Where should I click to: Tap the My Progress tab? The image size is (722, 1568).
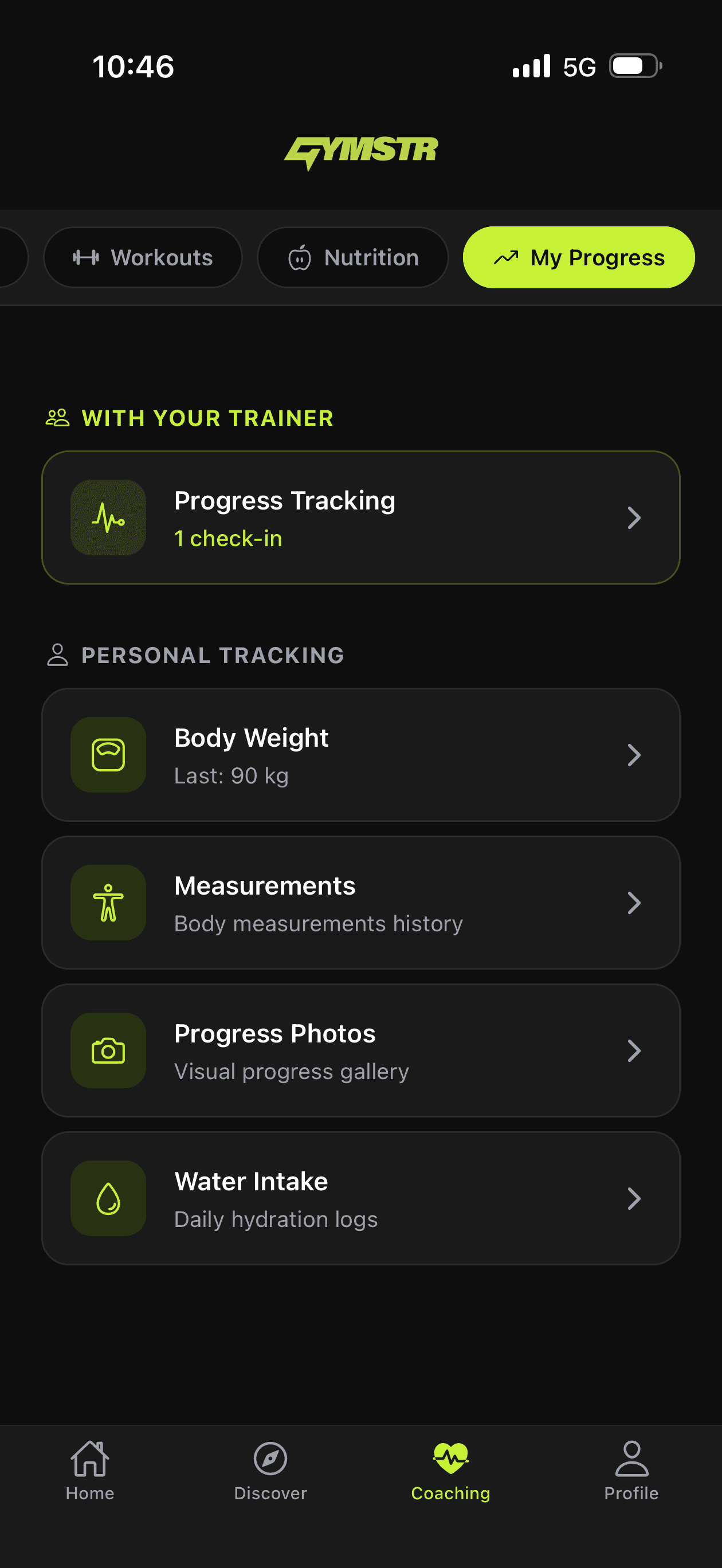pyautogui.click(x=578, y=257)
